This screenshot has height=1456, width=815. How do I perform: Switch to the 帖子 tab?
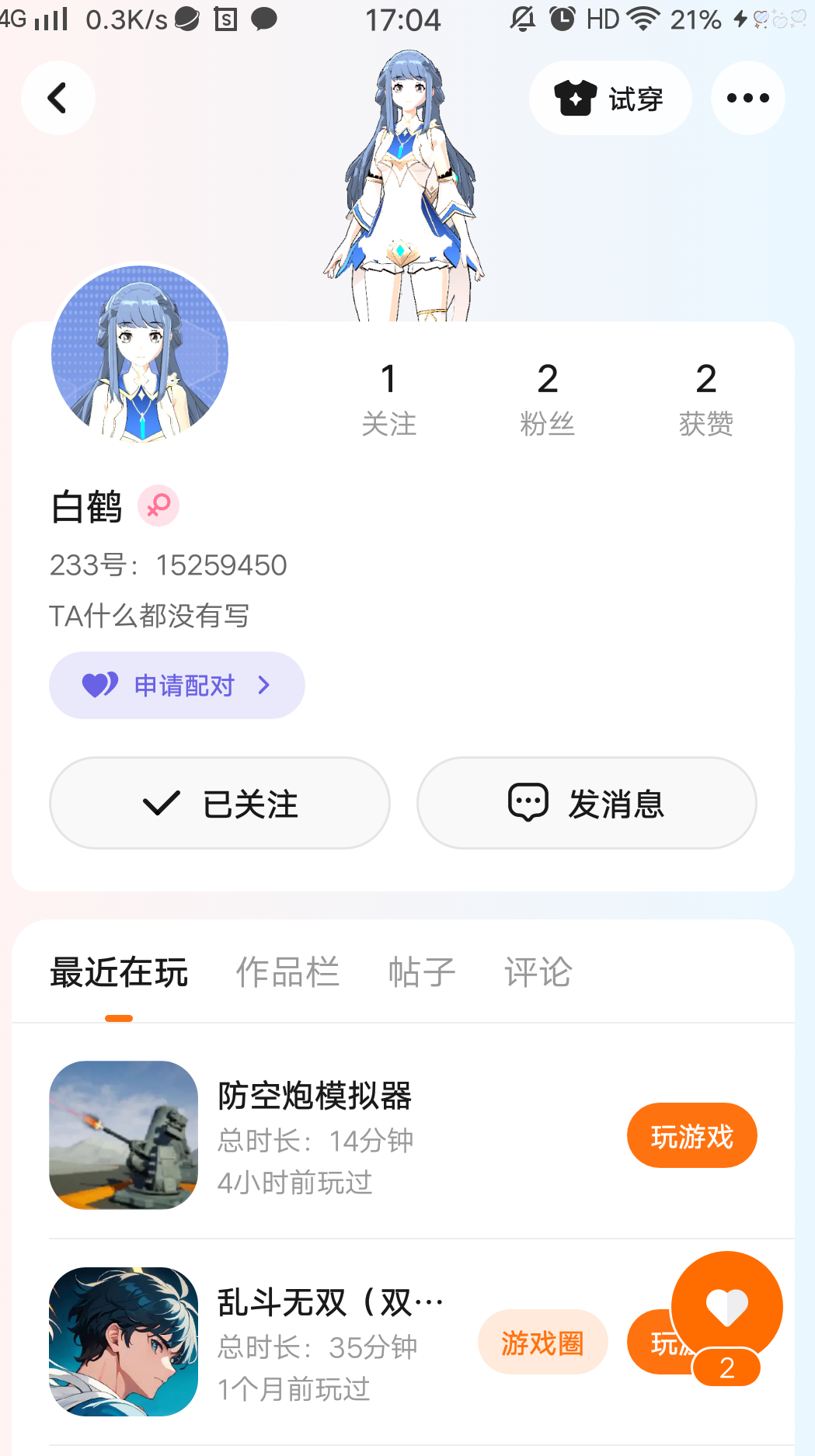tap(422, 972)
